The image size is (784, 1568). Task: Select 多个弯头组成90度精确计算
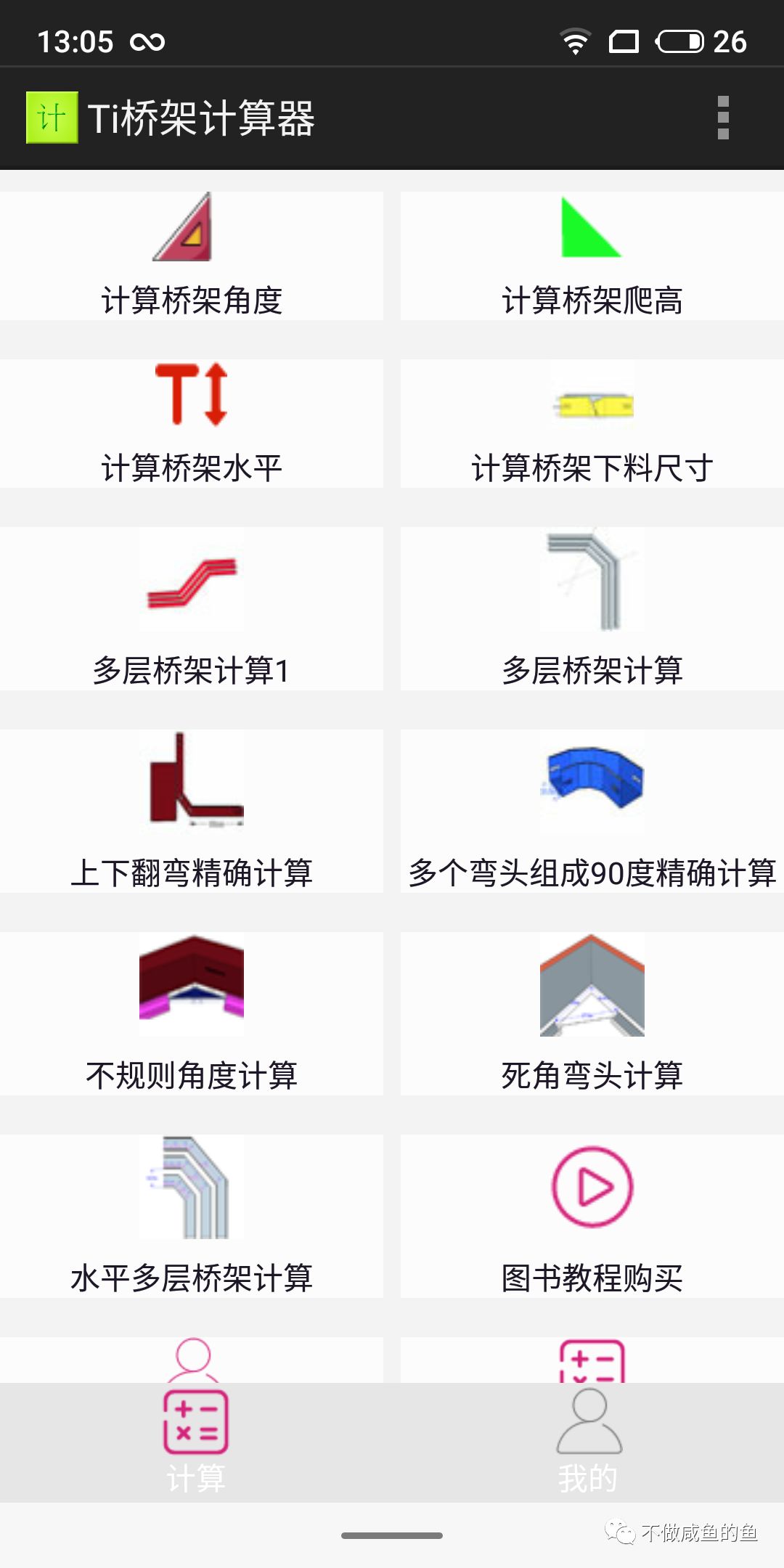click(592, 811)
